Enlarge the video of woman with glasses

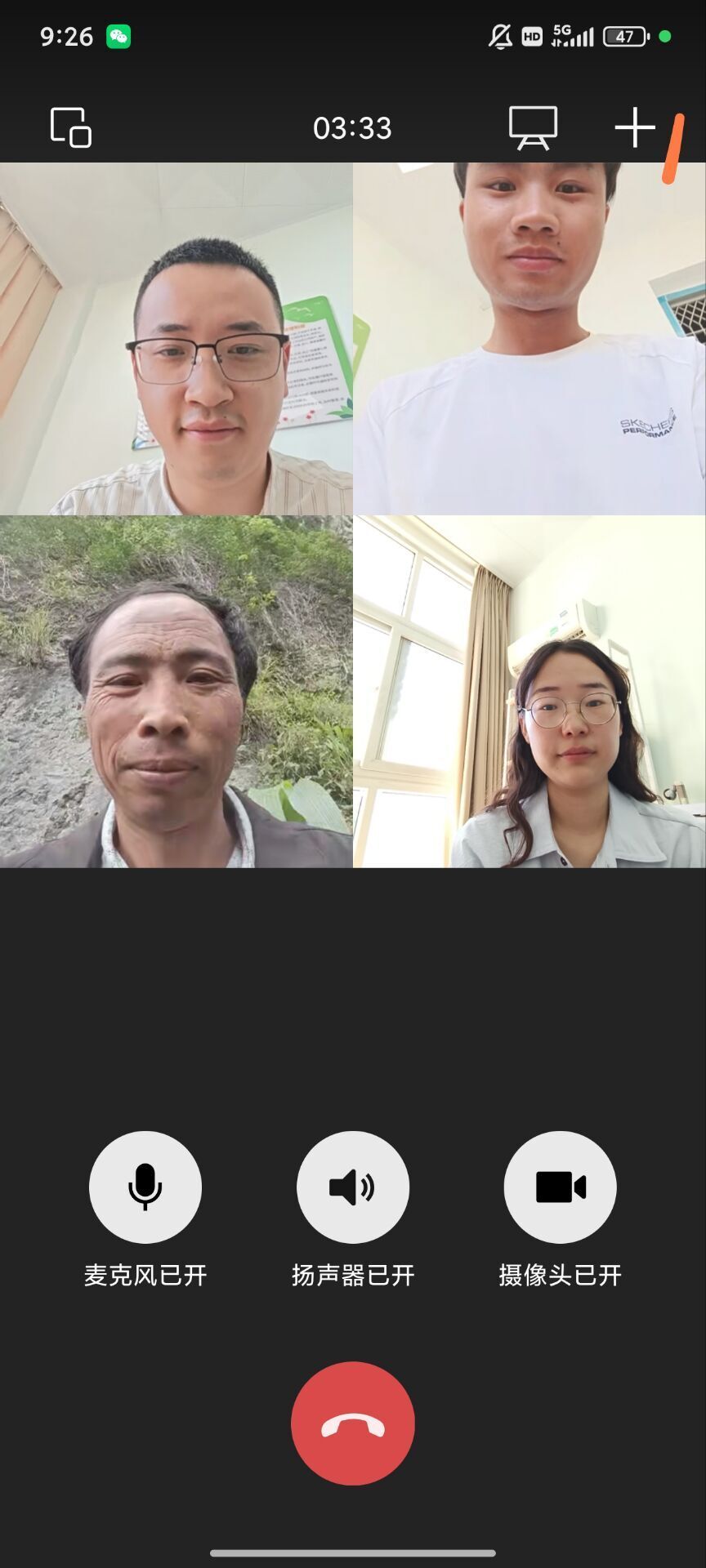[529, 692]
